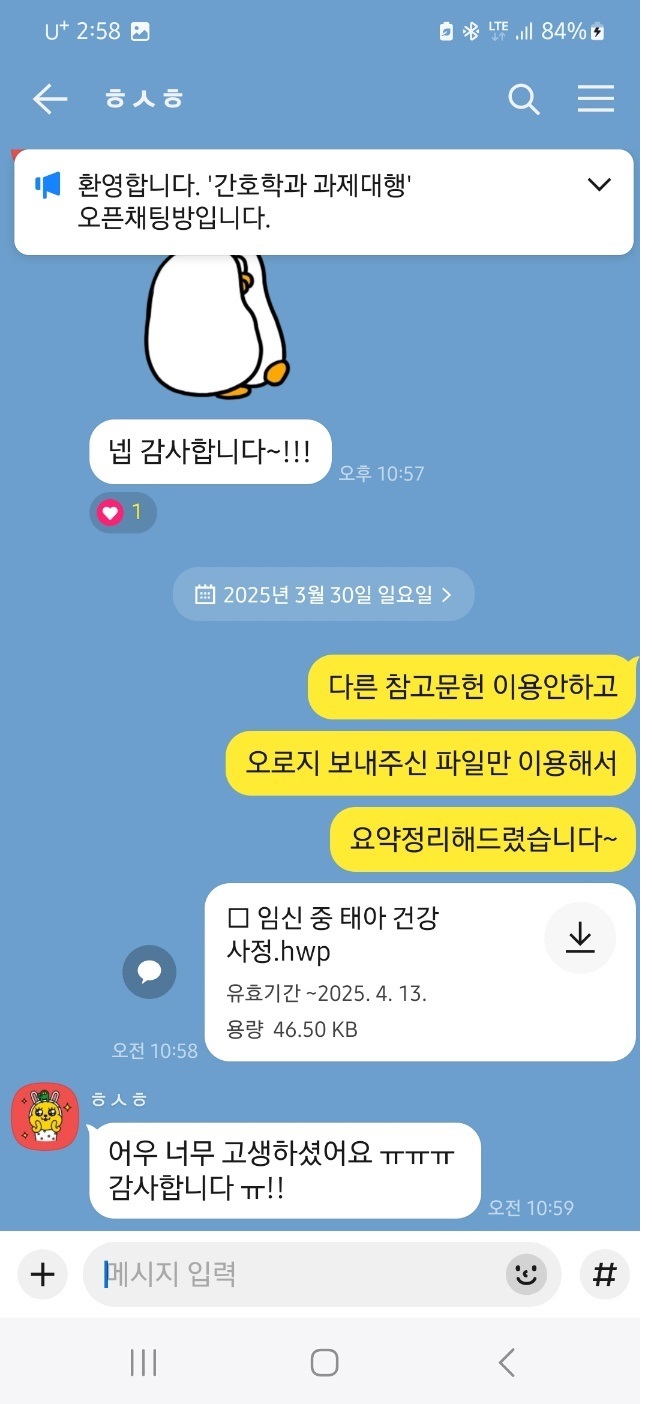Open the emoticon picker

526,1274
